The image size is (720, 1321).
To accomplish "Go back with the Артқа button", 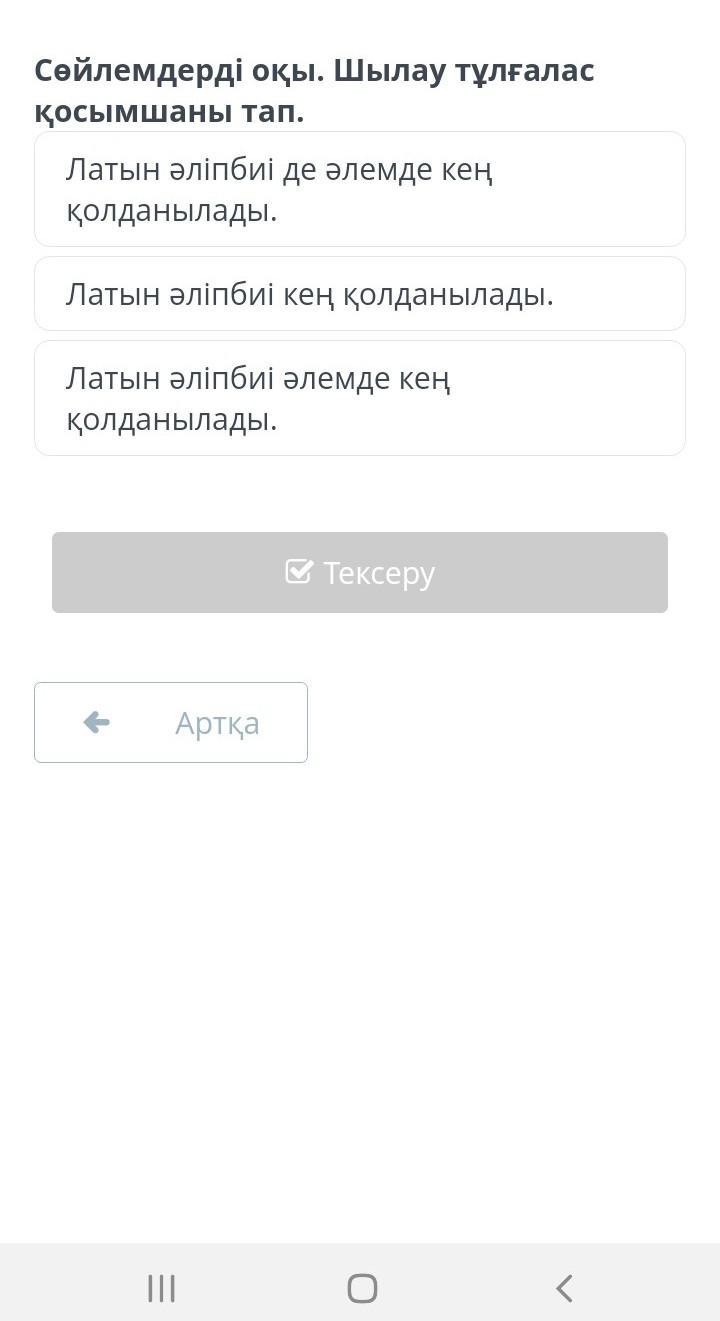I will click(171, 723).
